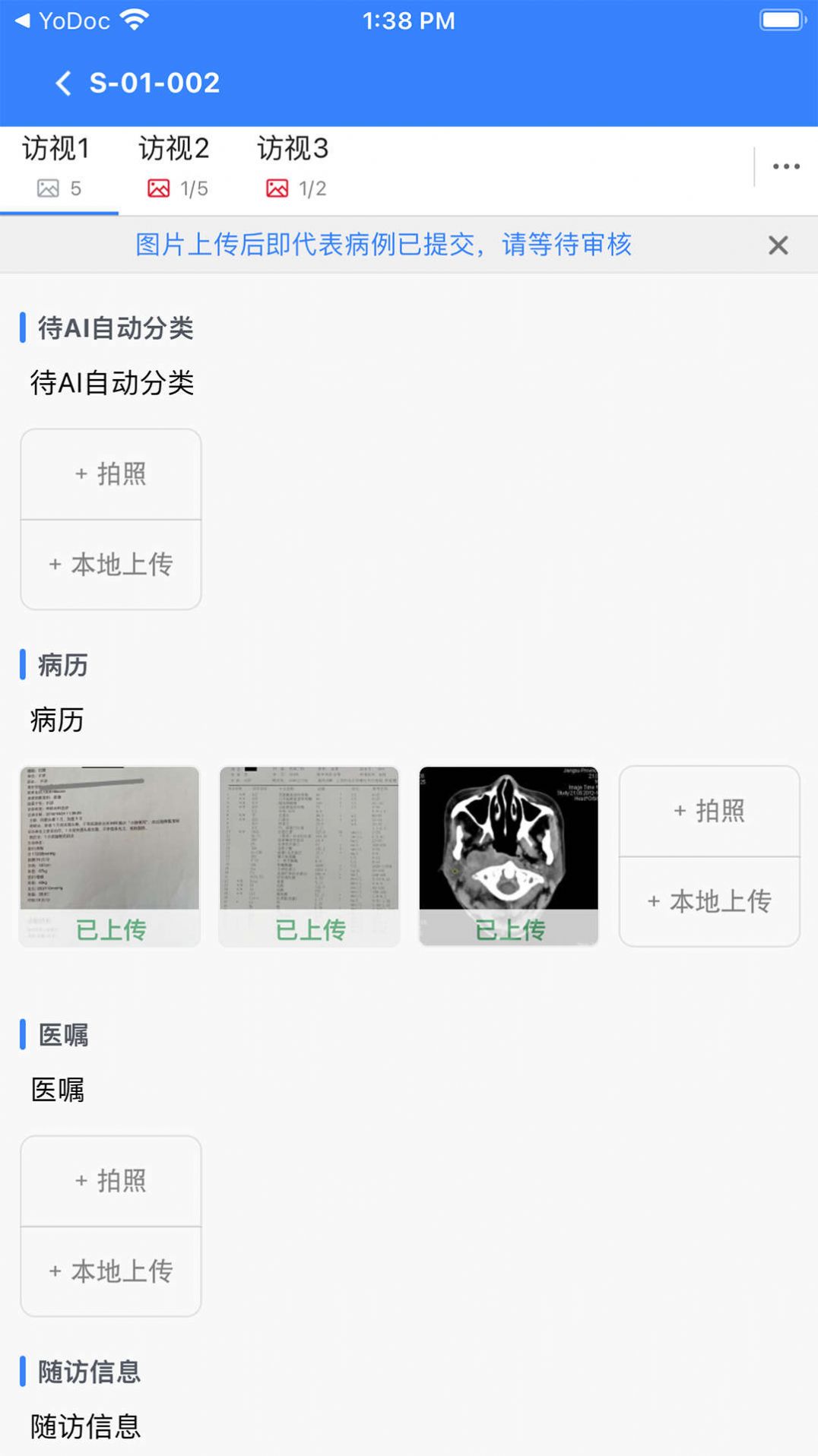818x1456 pixels.
Task: Switch to the 访视2 tab
Action: (x=173, y=149)
